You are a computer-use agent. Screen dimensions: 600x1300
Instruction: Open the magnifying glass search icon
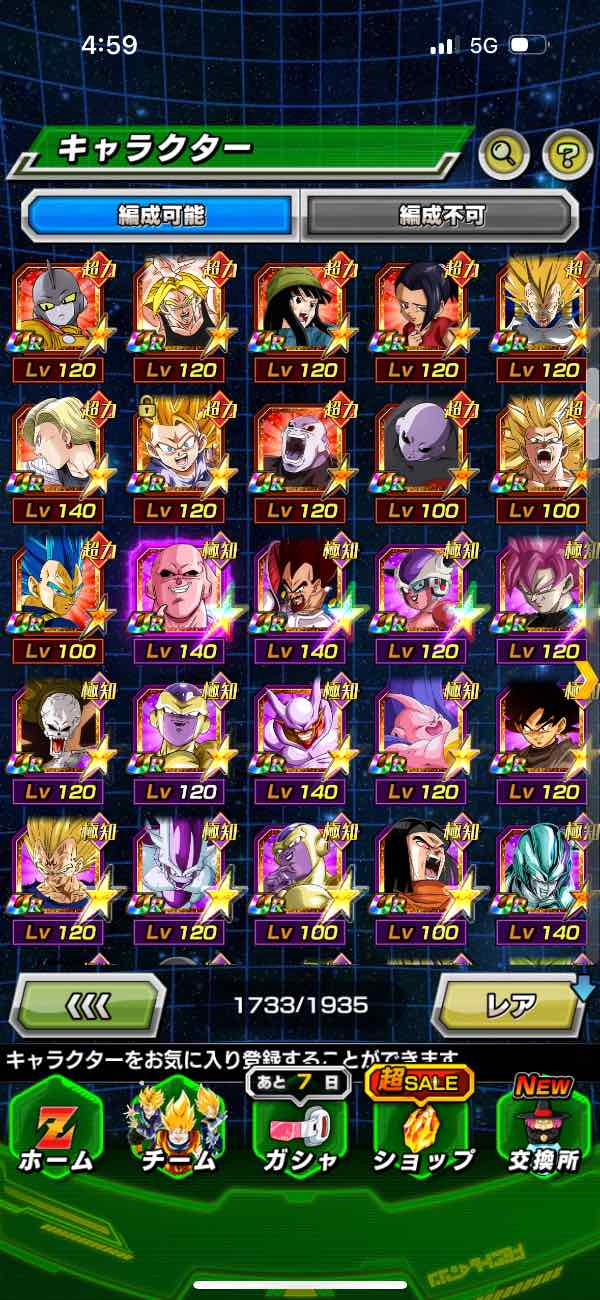click(504, 154)
